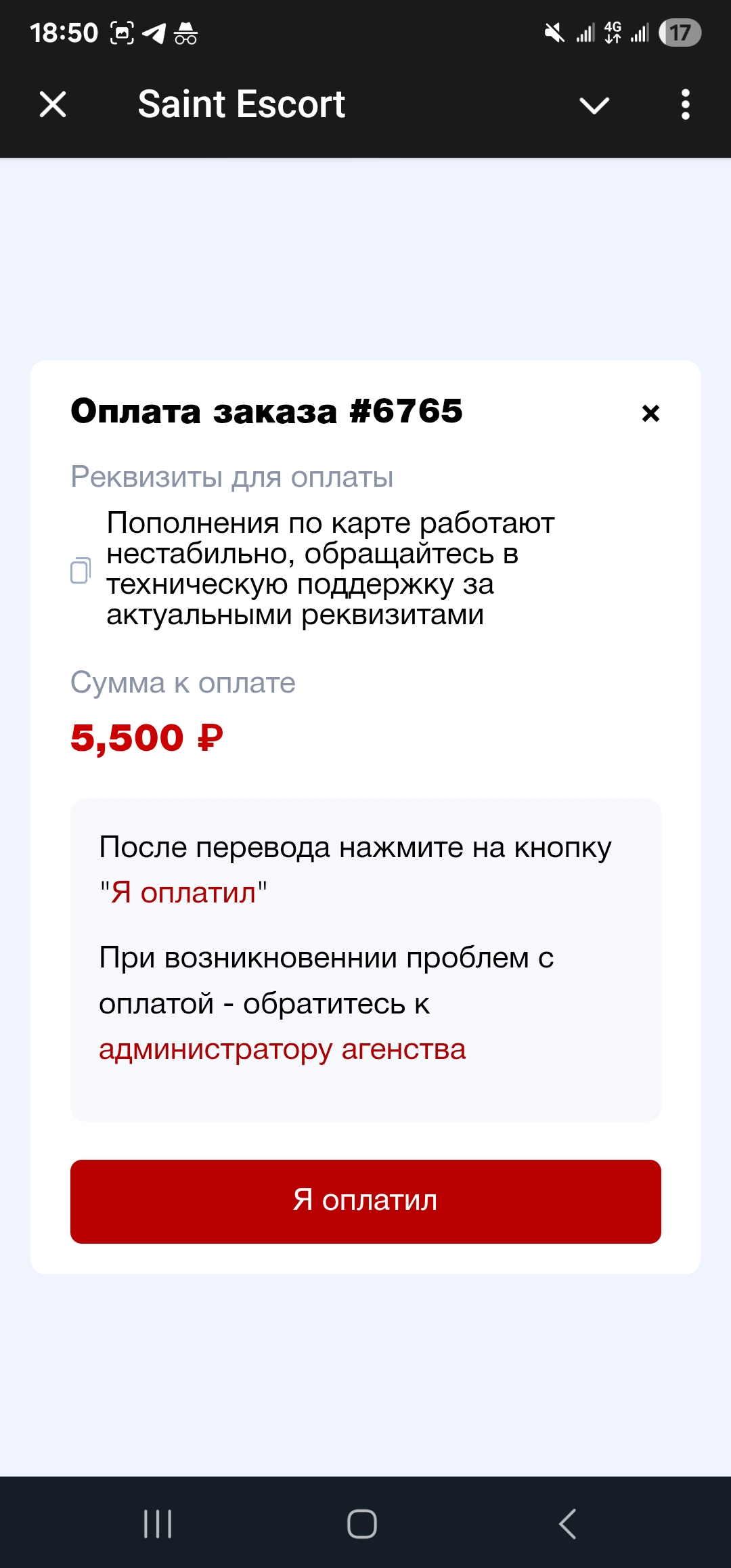Expand the dropdown chevron in the header
Image resolution: width=731 pixels, height=1568 pixels.
tap(594, 106)
